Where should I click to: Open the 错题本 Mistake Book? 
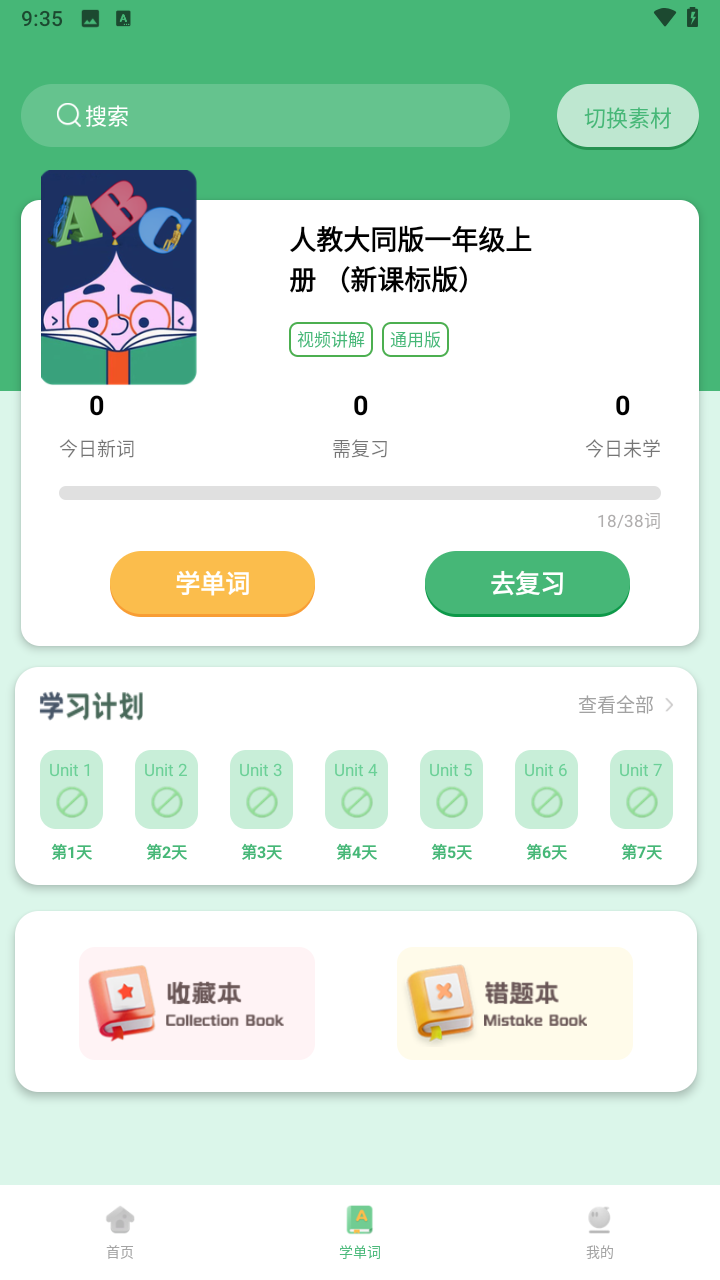coord(514,1003)
